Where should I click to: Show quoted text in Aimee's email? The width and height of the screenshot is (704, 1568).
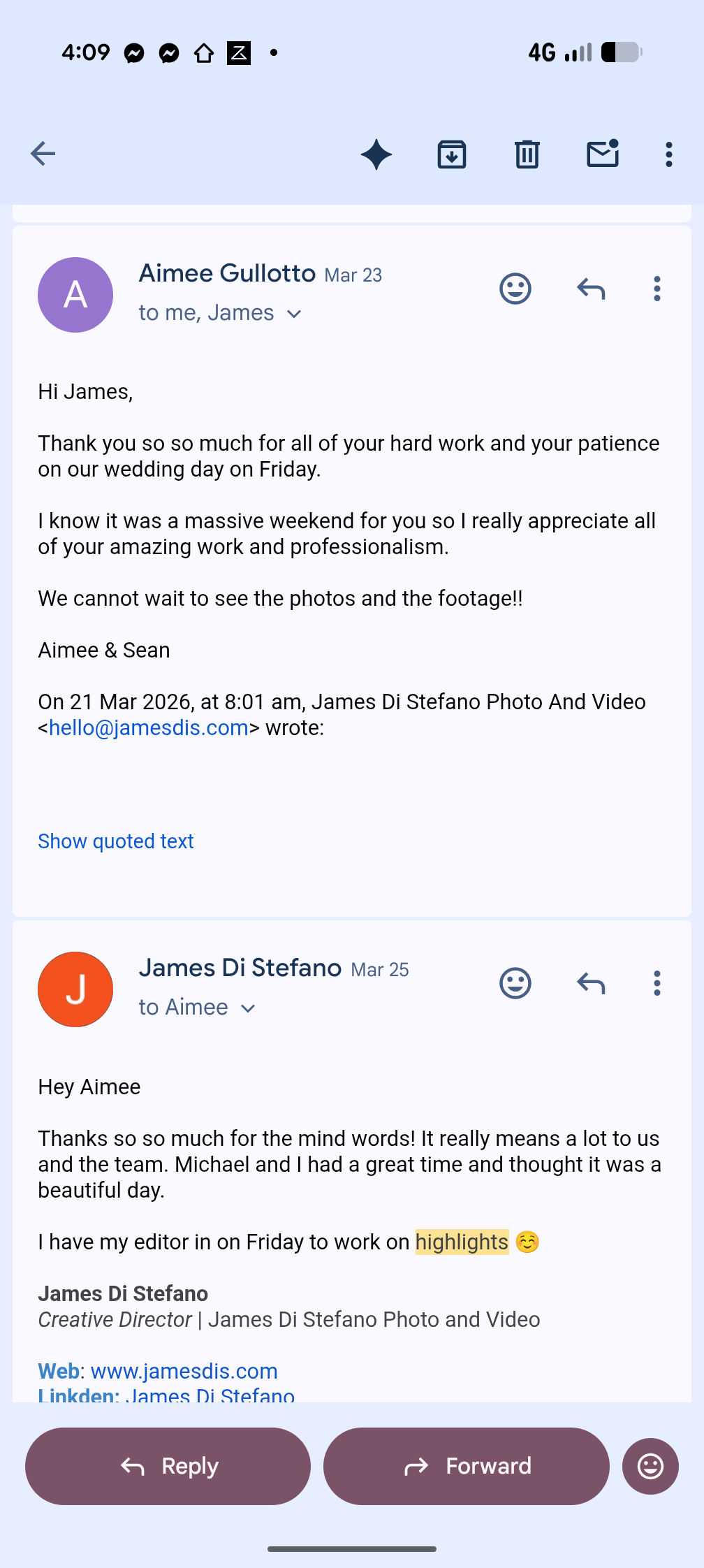coord(116,841)
